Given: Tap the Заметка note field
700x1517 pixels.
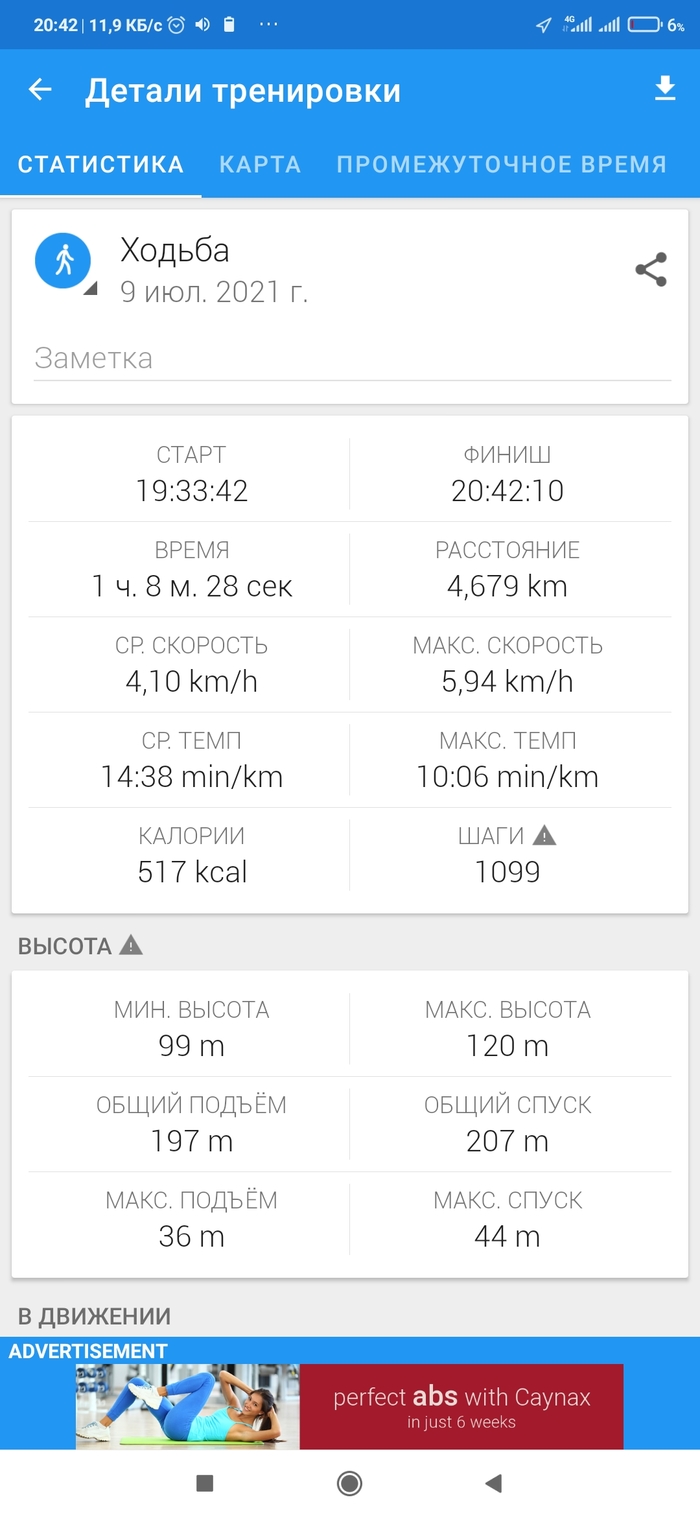Looking at the screenshot, I should click(350, 359).
